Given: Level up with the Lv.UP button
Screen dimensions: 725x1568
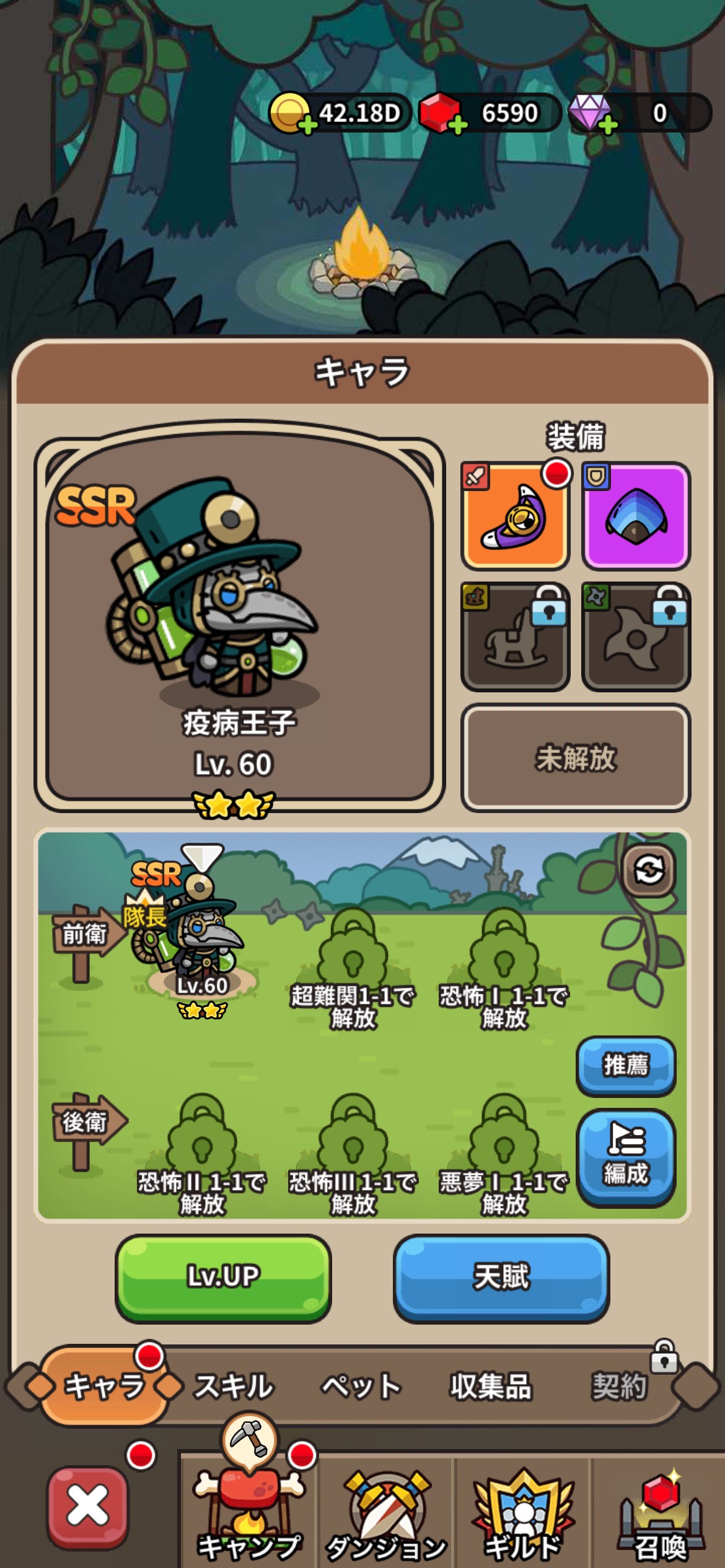Looking at the screenshot, I should 223,1277.
